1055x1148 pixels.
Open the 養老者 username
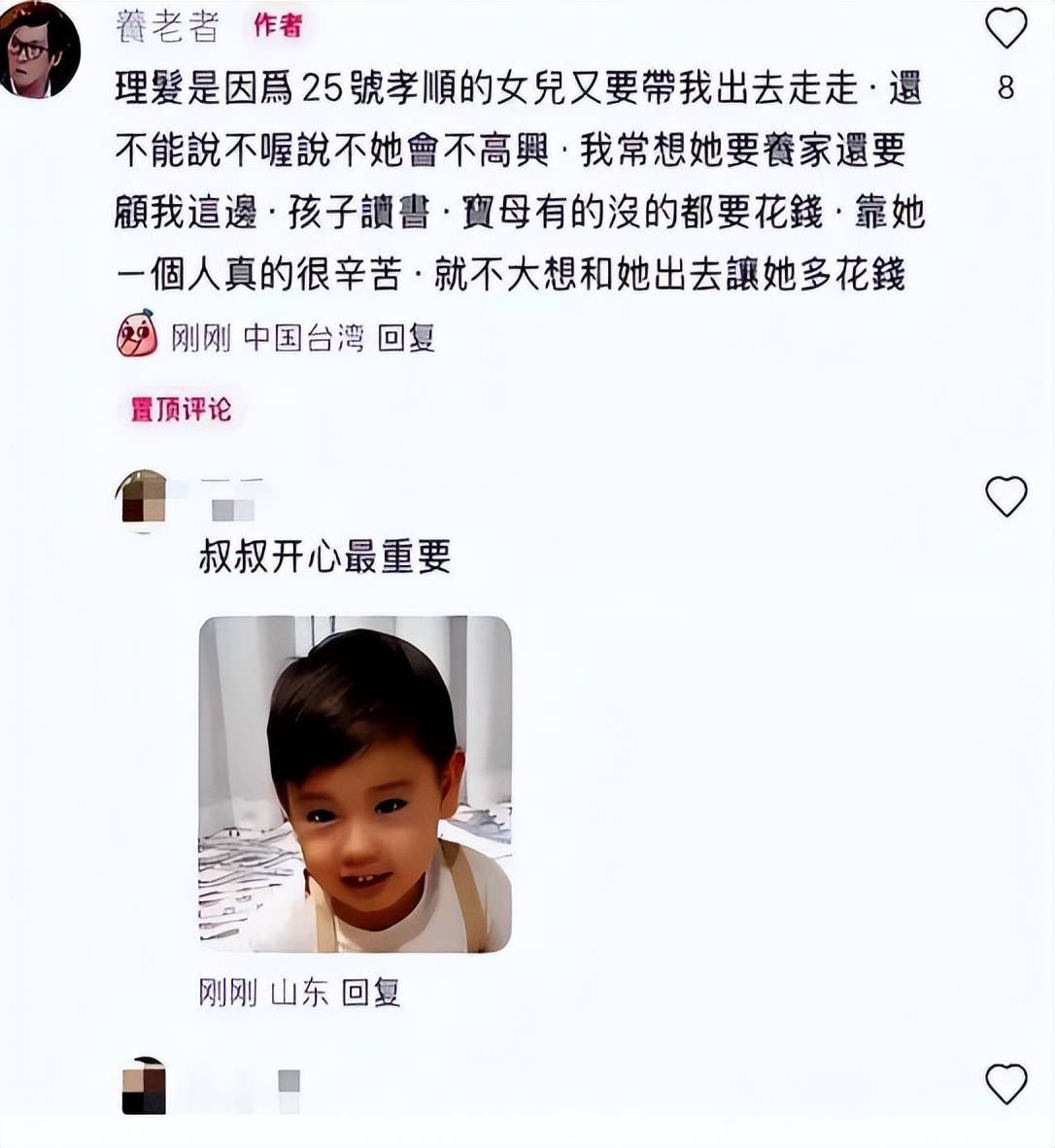point(167,26)
